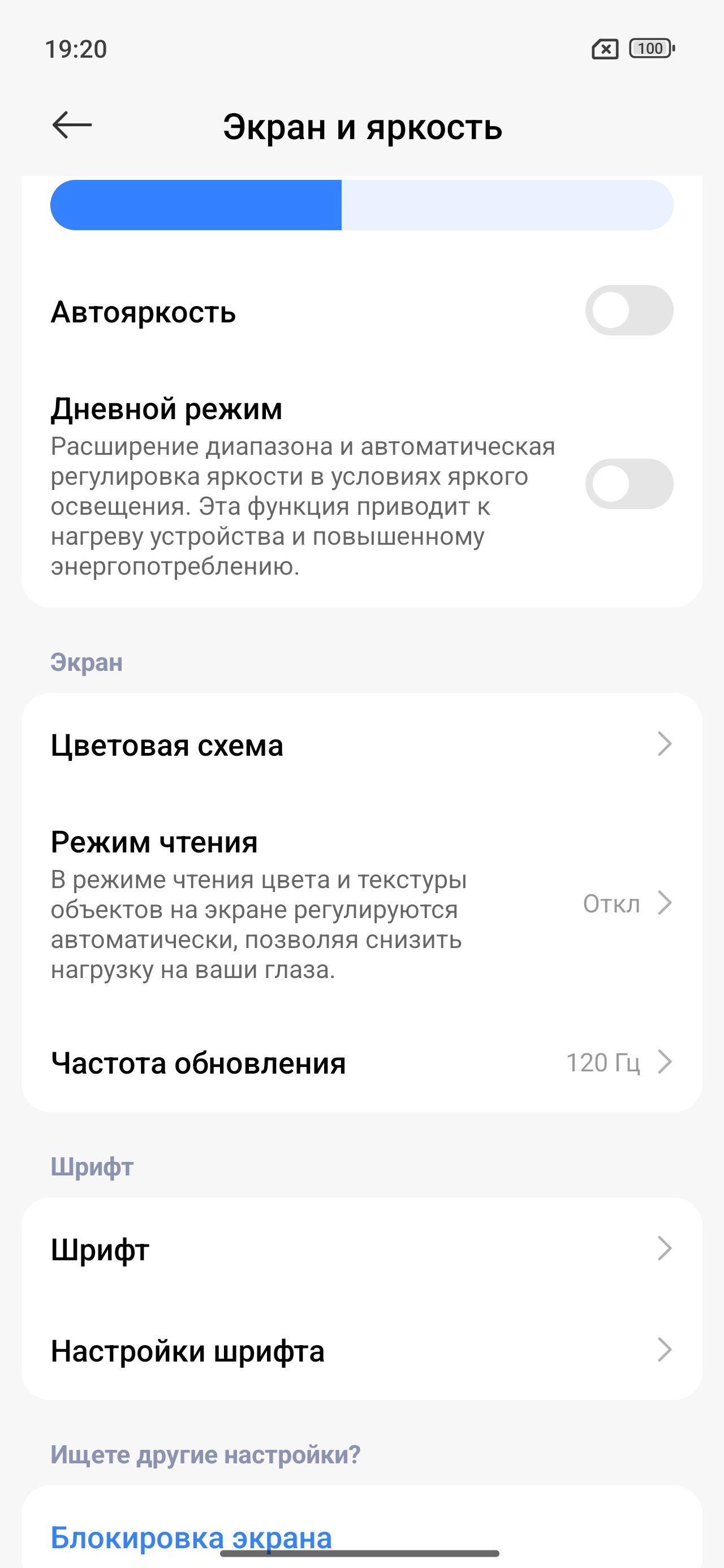Turn on Дневной режим toggle

coord(628,484)
